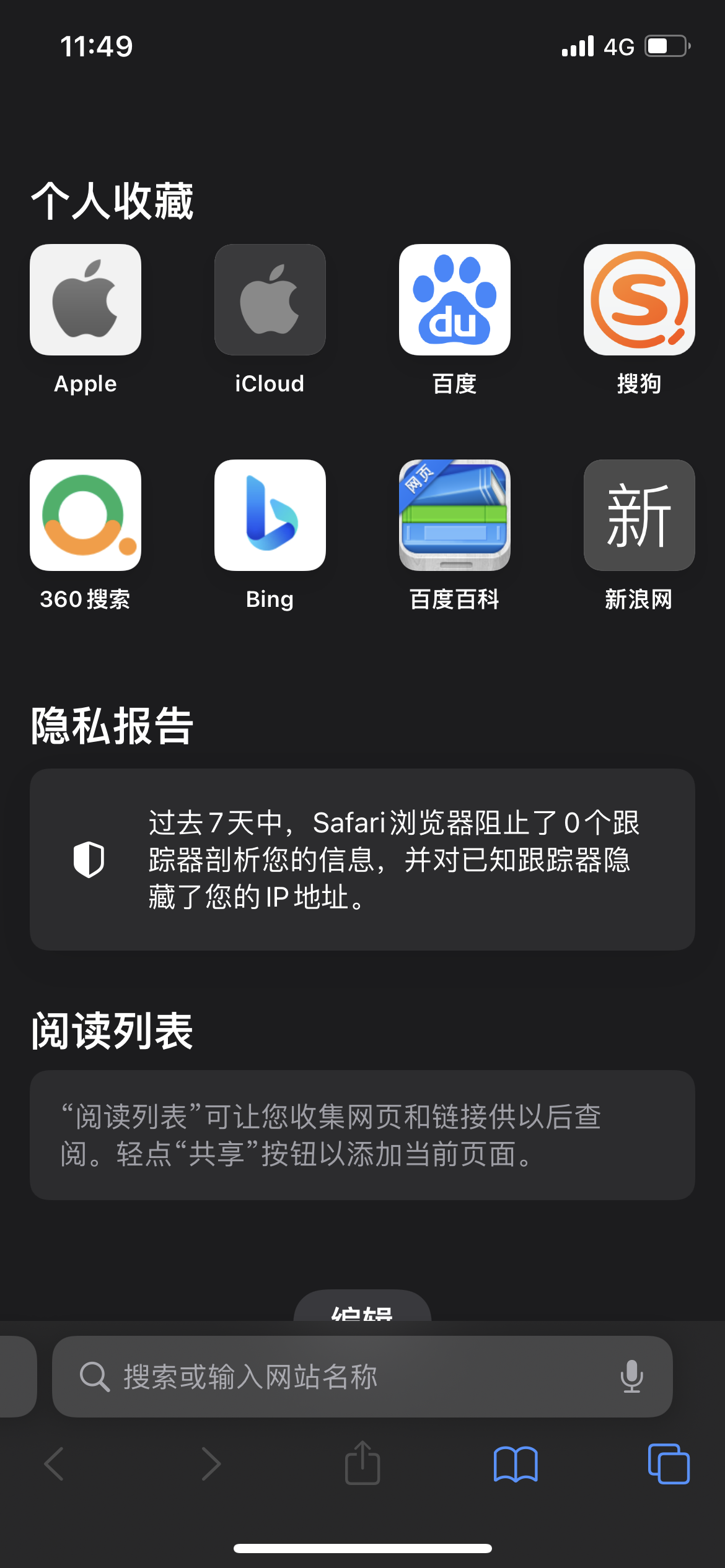Start voice search with the microphone
The height and width of the screenshot is (1568, 725).
631,1376
